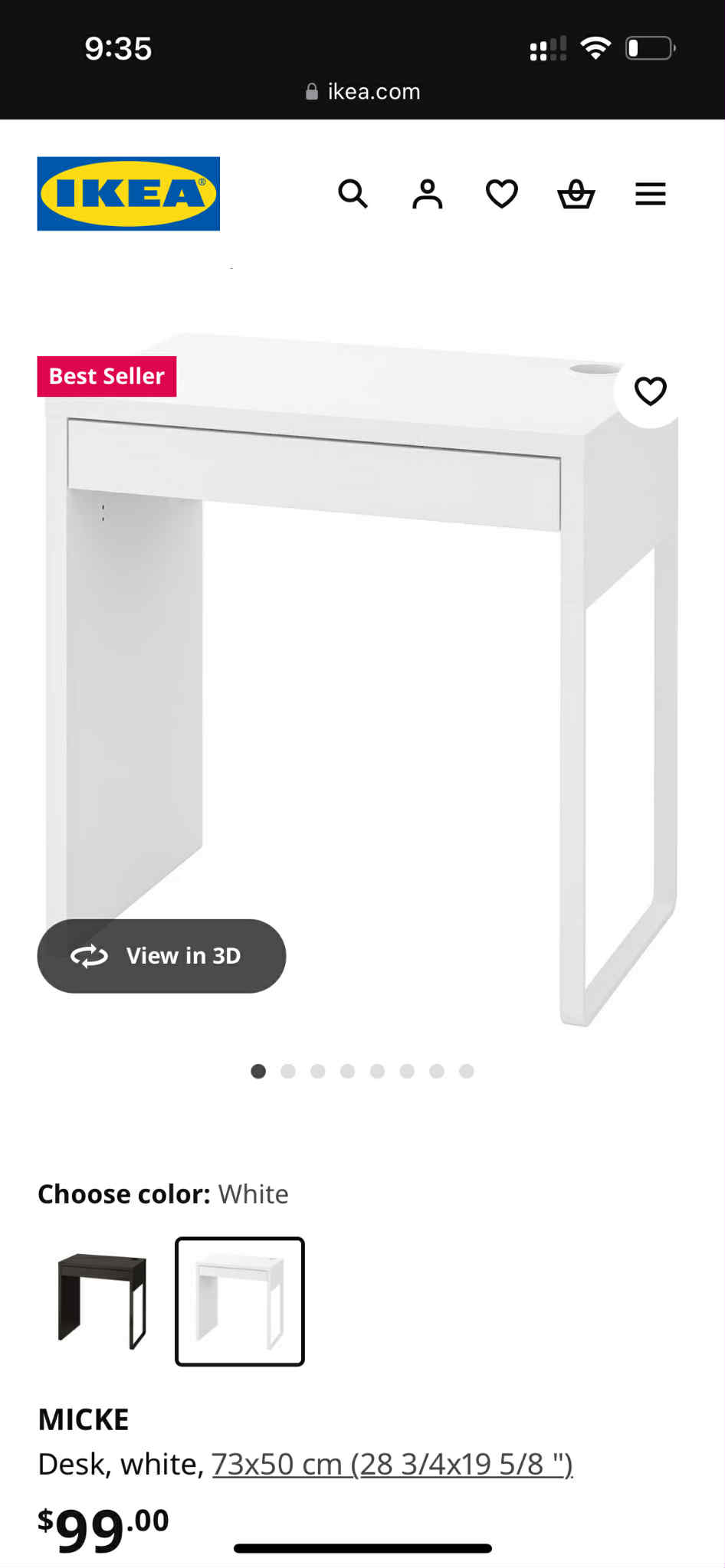Save the MICKE desk to favorites
The height and width of the screenshot is (1568, 725).
point(650,391)
